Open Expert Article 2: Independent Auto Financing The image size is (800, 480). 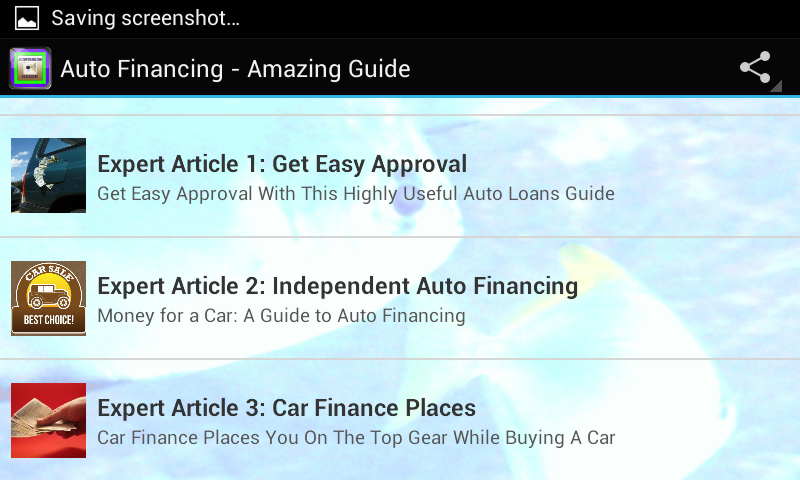pos(400,299)
